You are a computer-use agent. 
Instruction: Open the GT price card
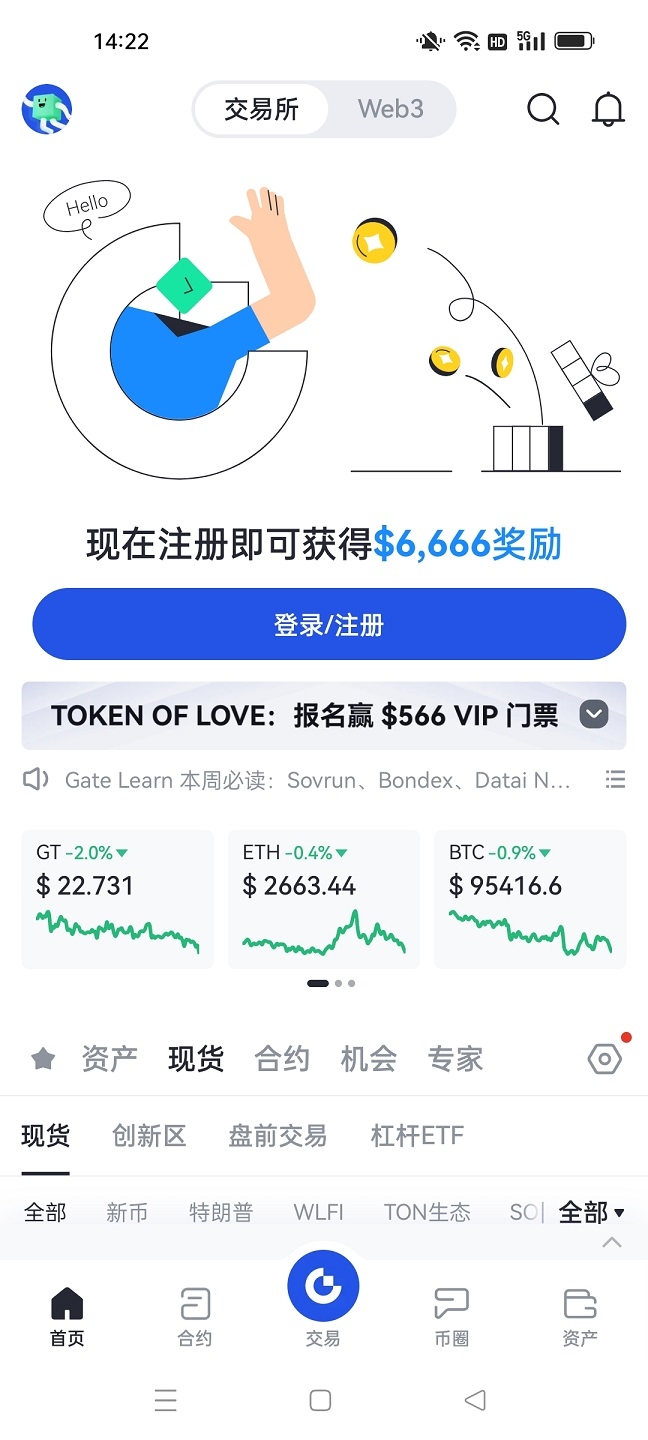tap(118, 899)
